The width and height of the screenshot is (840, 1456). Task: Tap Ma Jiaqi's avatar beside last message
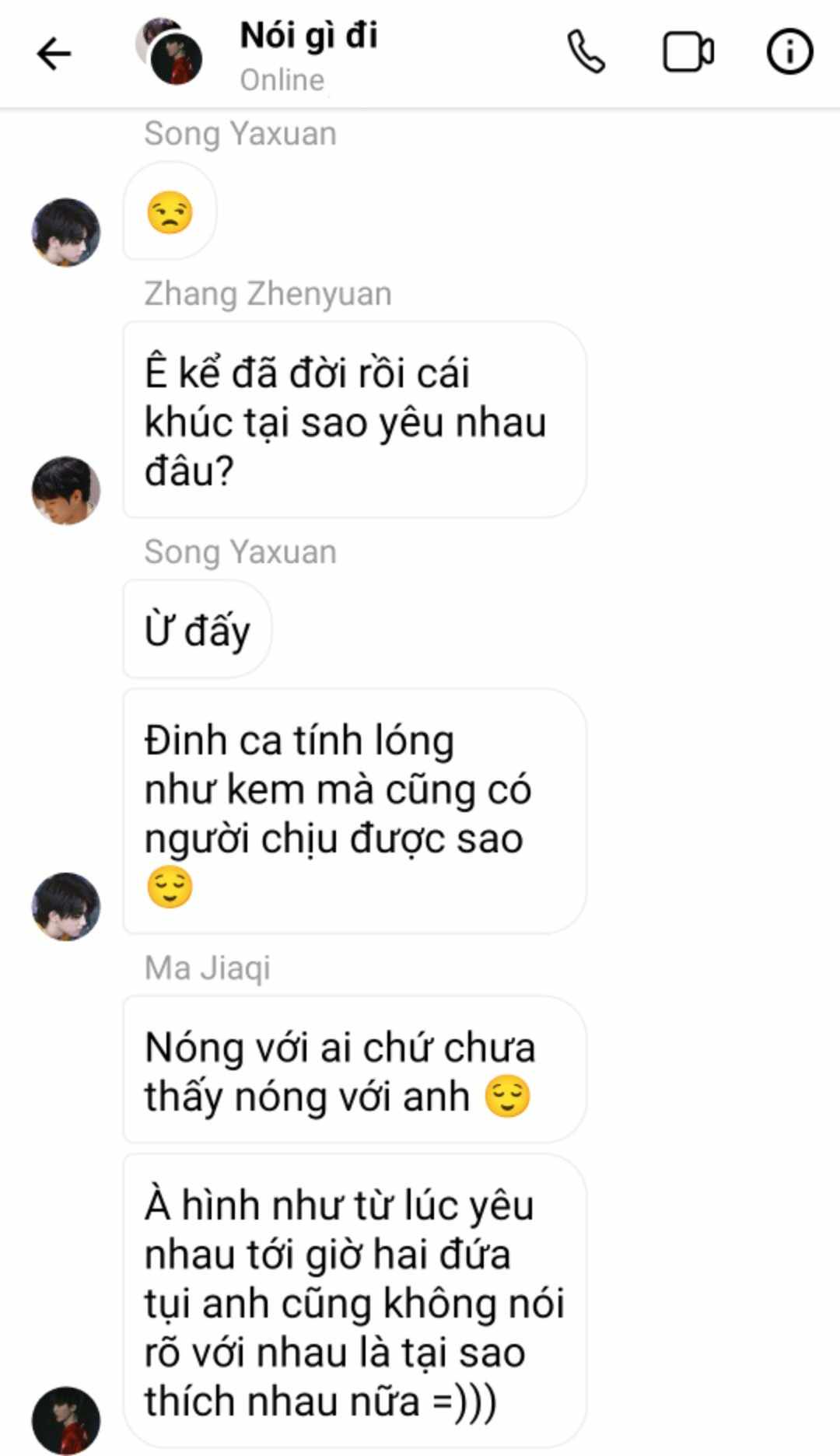click(66, 1419)
